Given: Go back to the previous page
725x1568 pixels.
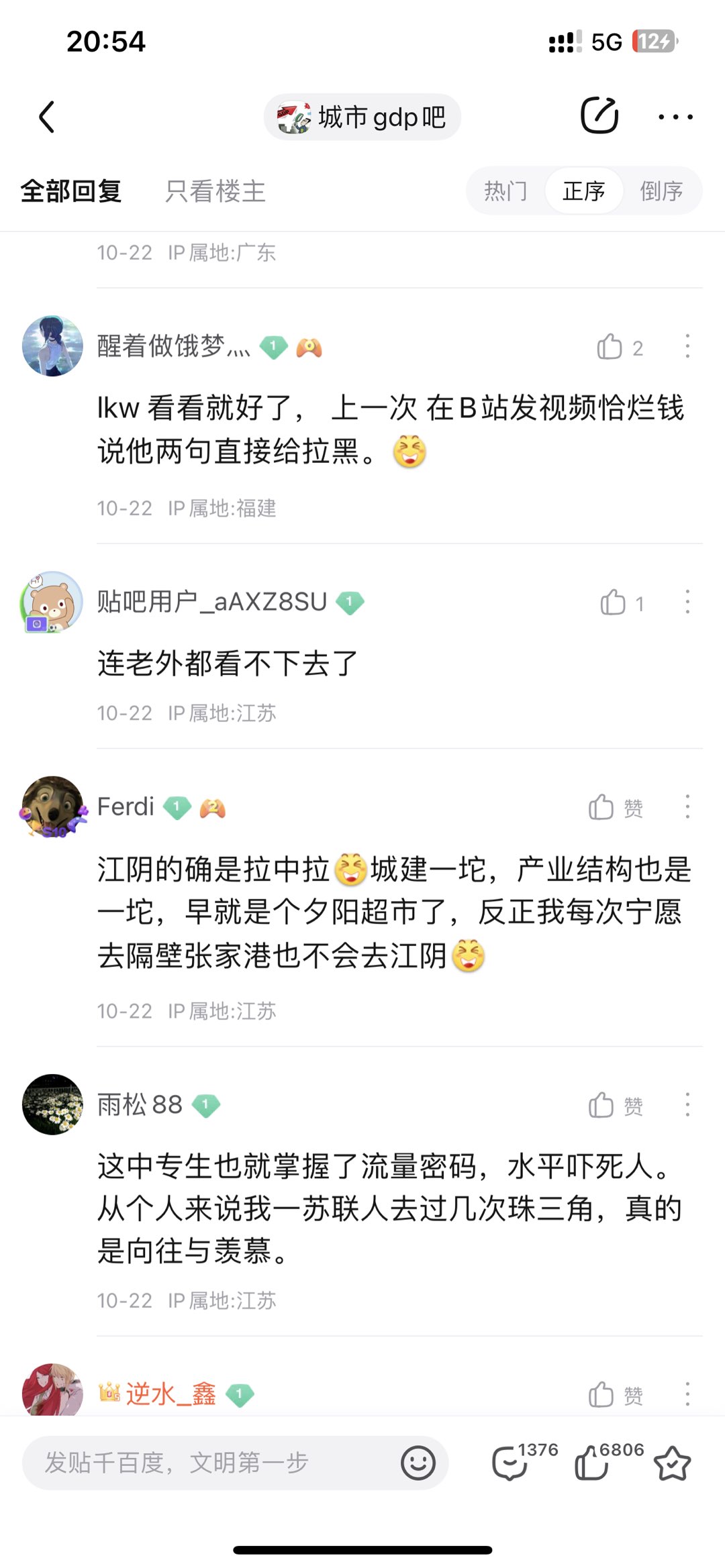Looking at the screenshot, I should tap(46, 117).
